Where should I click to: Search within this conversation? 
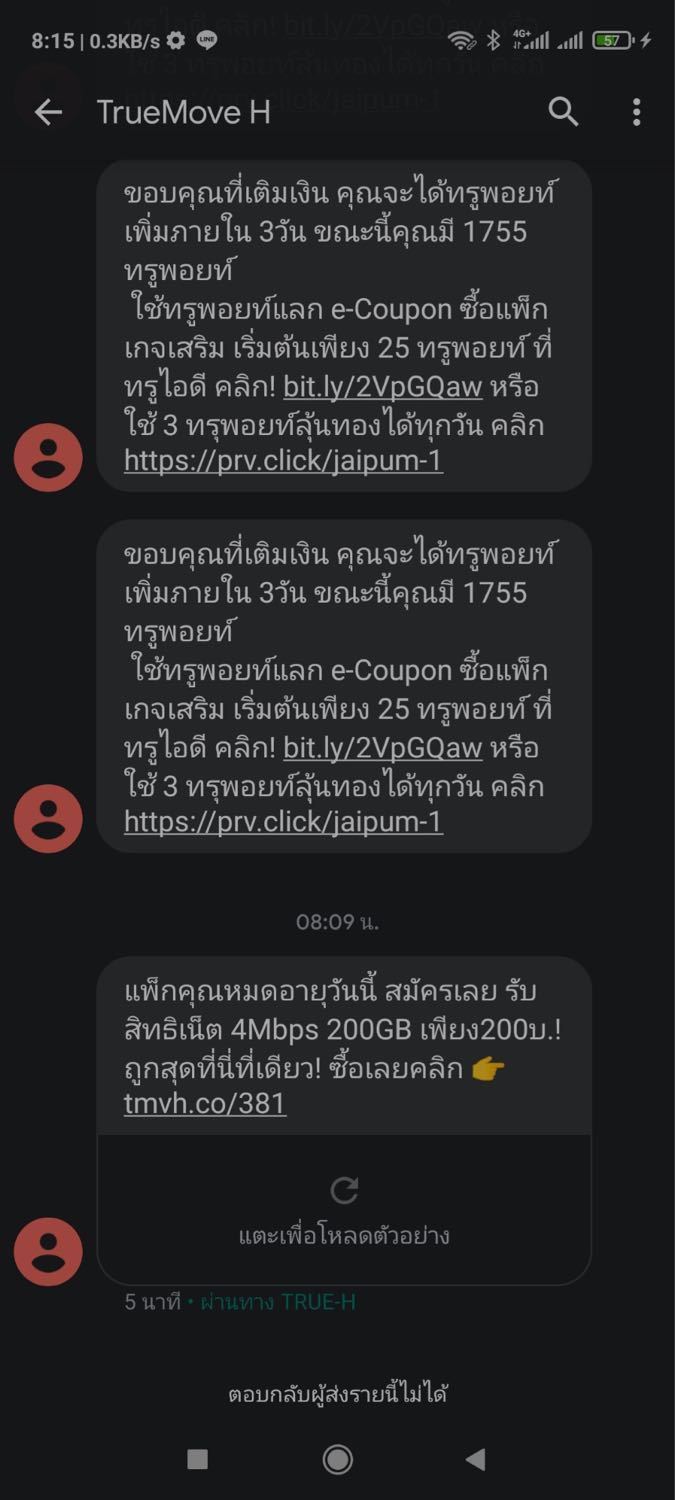[564, 112]
